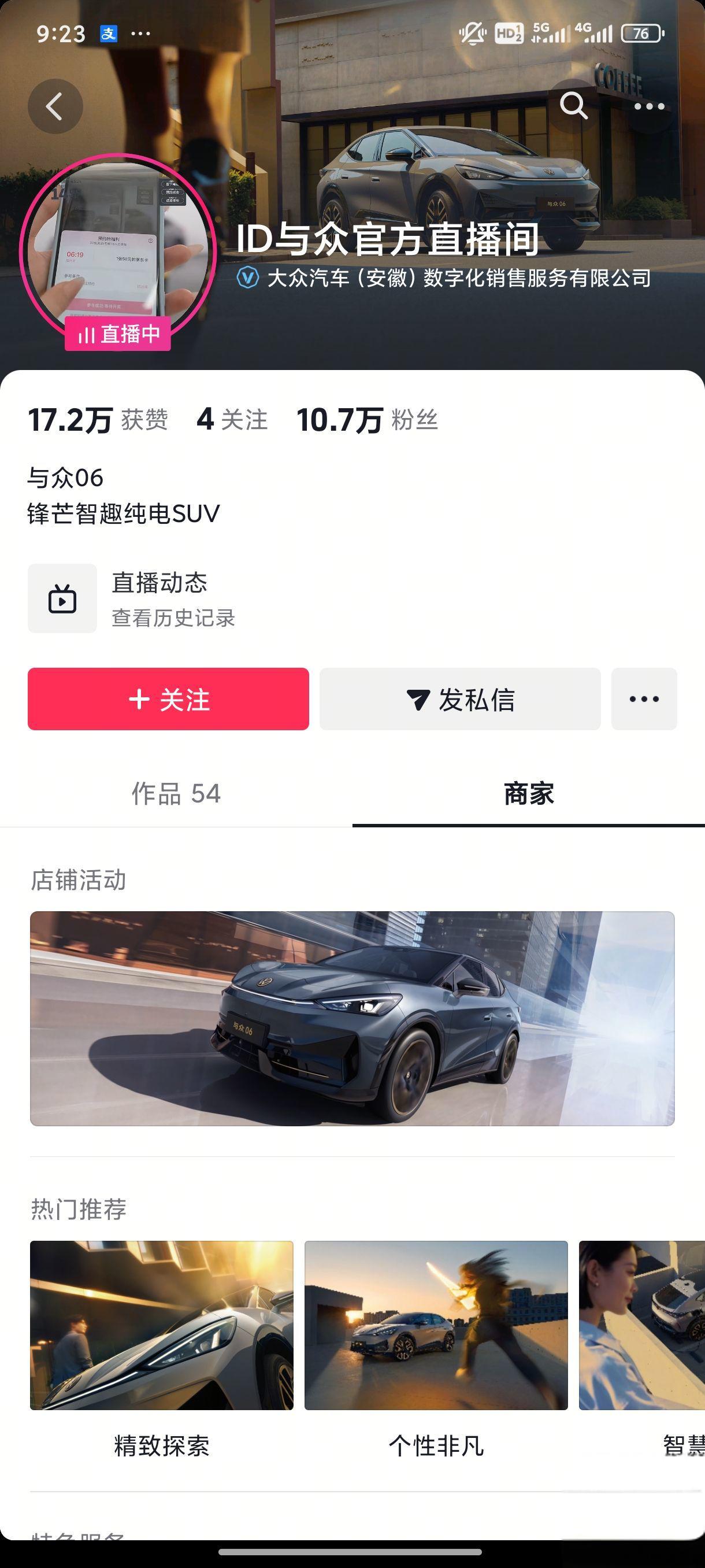Open the live avatar marked 直播中
705x1568 pixels.
click(117, 251)
